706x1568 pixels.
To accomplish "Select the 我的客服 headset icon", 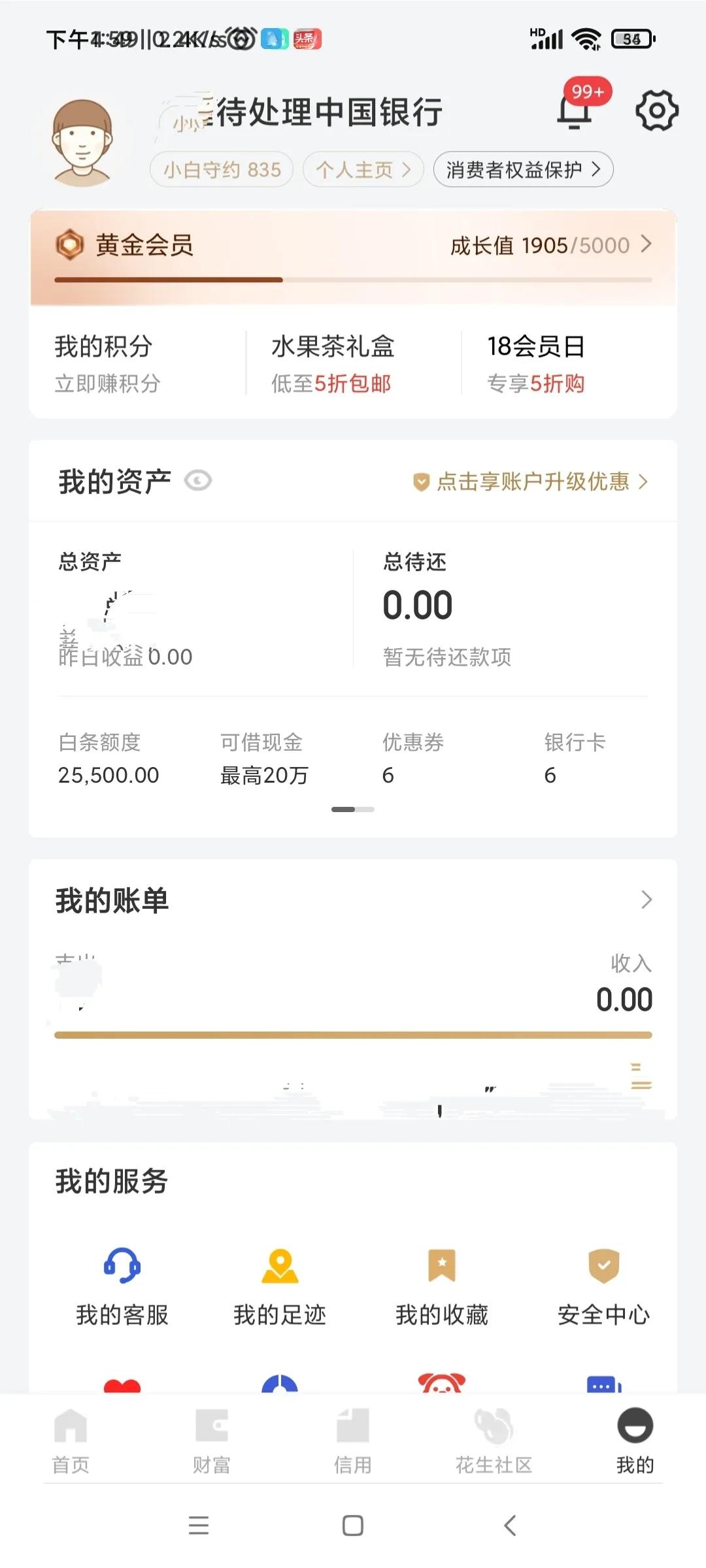I will [x=122, y=1267].
